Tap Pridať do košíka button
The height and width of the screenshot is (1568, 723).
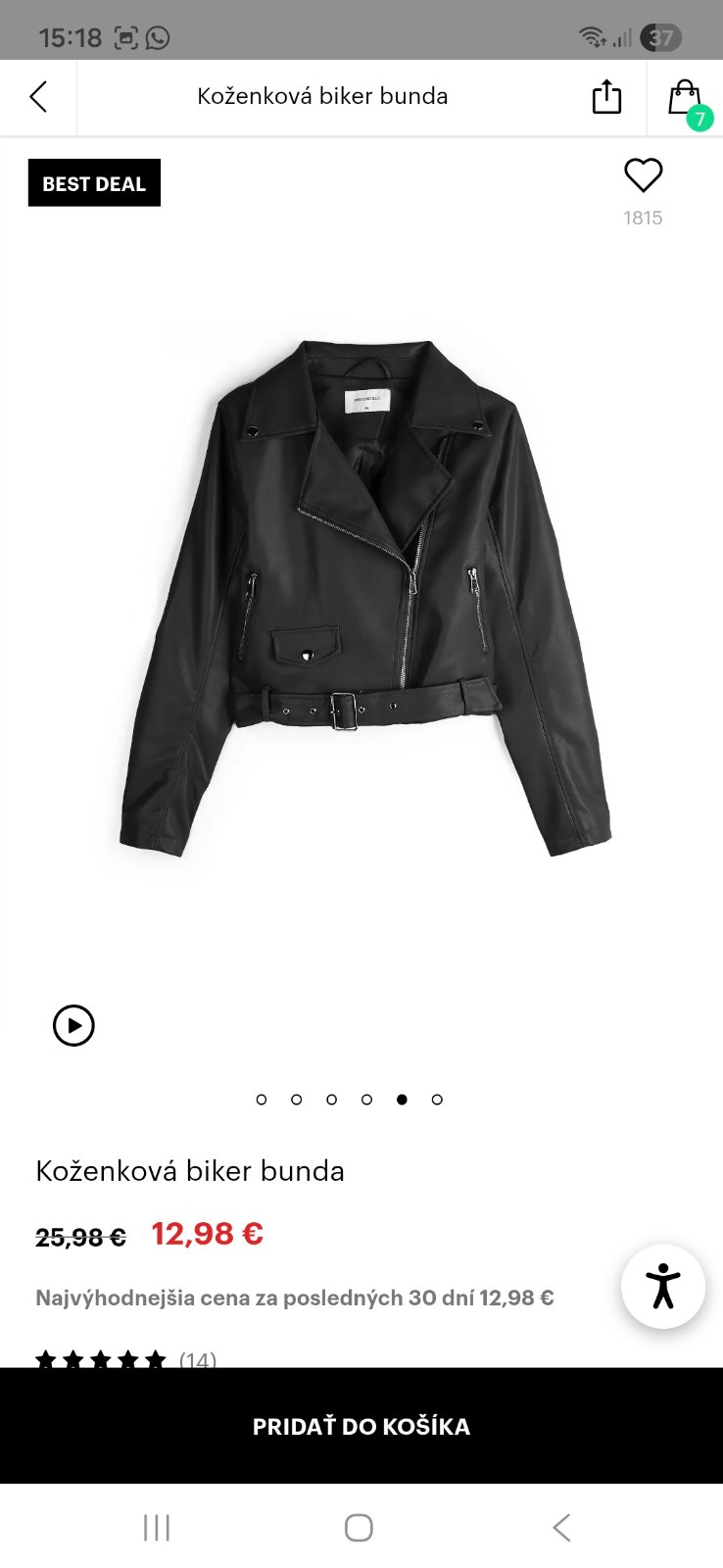[361, 1426]
